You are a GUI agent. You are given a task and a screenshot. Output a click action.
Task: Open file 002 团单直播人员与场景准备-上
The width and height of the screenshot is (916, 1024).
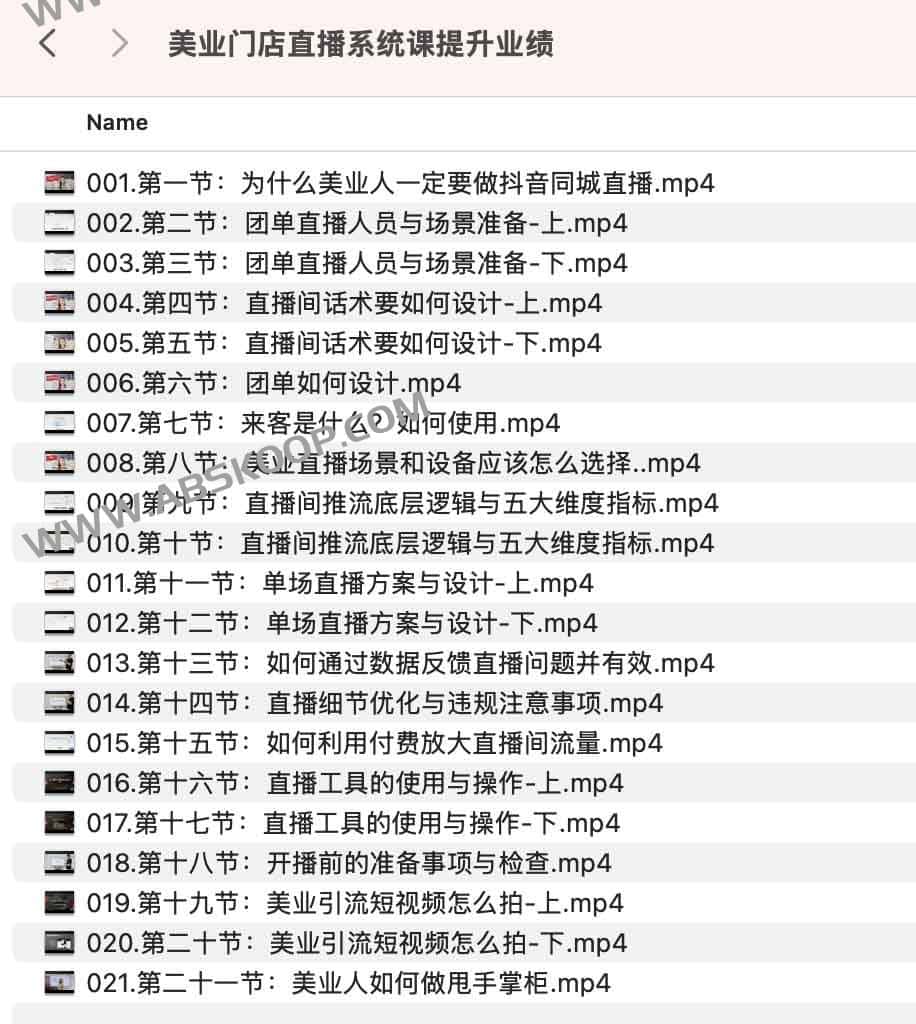pos(357,223)
